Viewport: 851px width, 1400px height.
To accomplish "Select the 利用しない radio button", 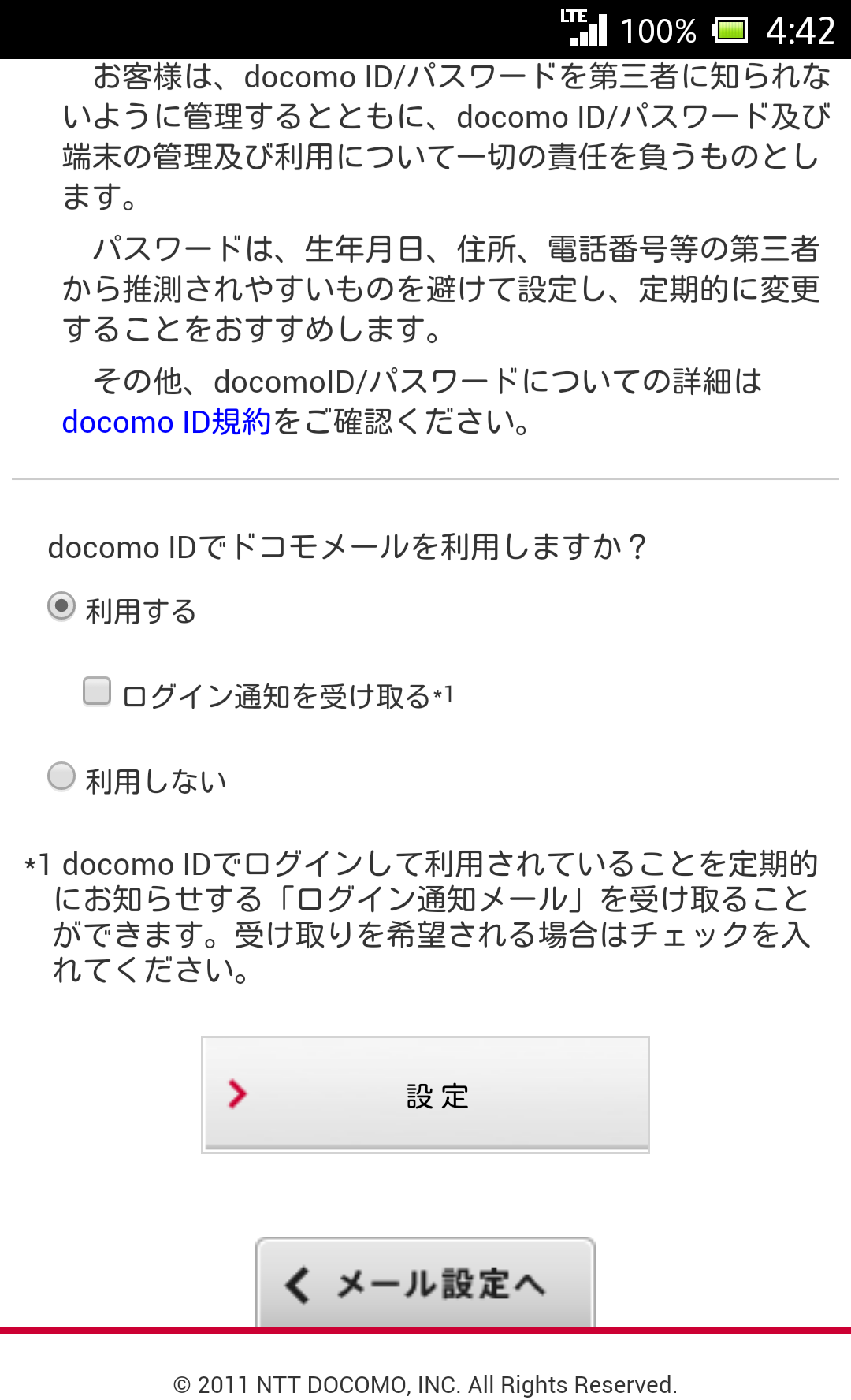I will [61, 779].
